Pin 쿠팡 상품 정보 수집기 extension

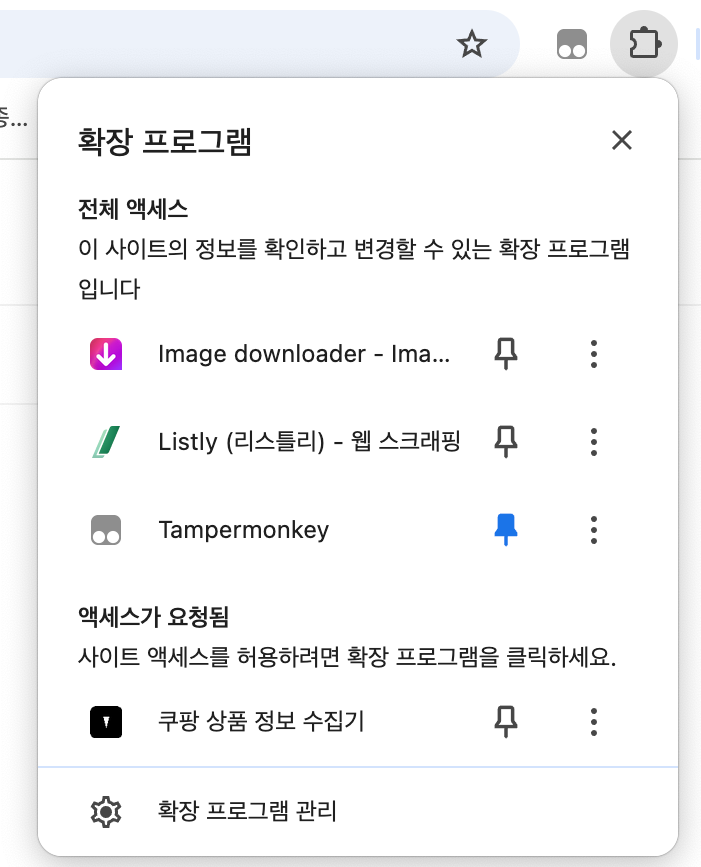coord(507,720)
